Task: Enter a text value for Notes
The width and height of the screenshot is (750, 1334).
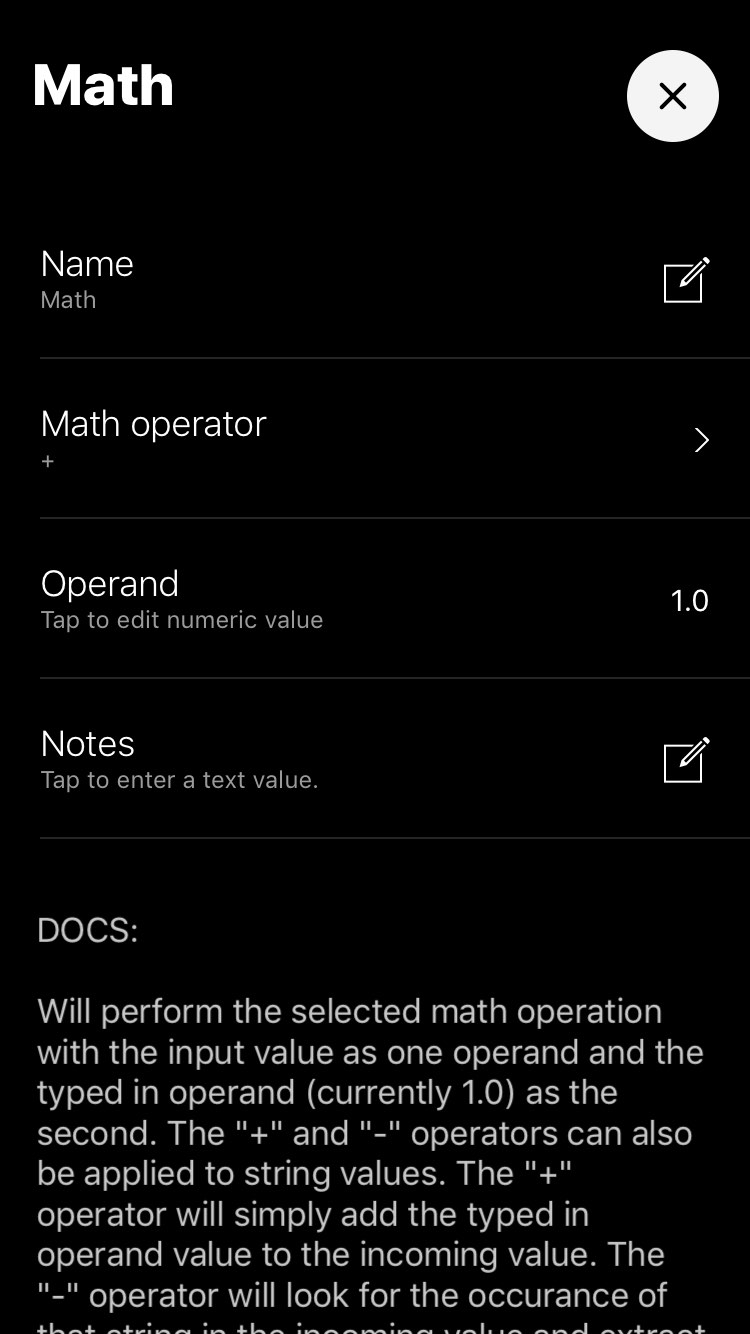Action: point(686,760)
